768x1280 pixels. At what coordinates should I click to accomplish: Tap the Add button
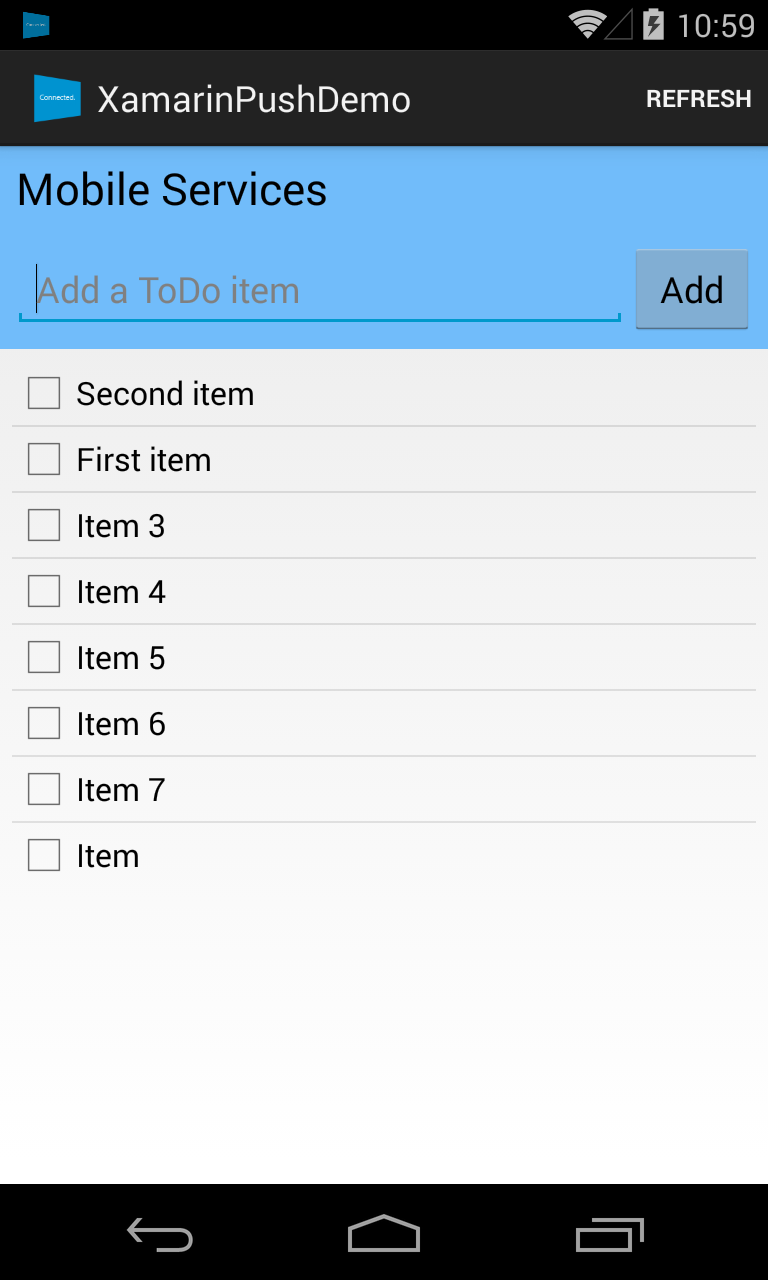coord(692,290)
